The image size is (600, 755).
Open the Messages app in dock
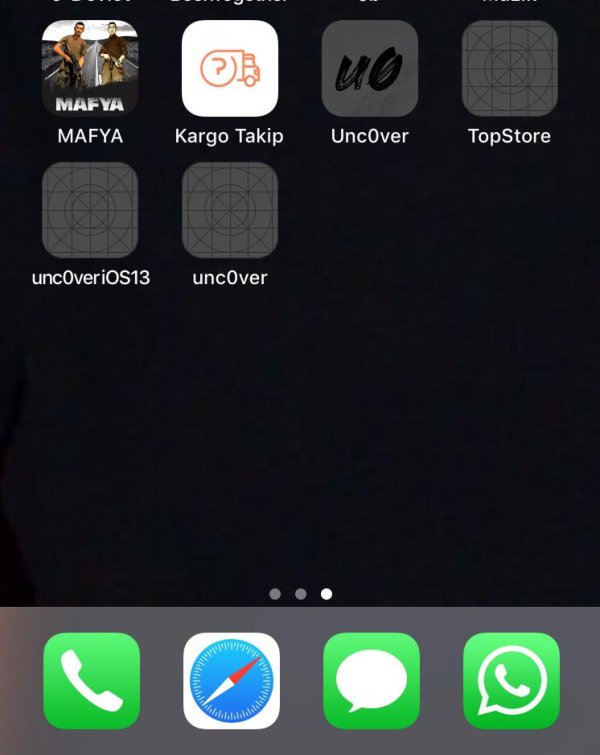[x=372, y=681]
